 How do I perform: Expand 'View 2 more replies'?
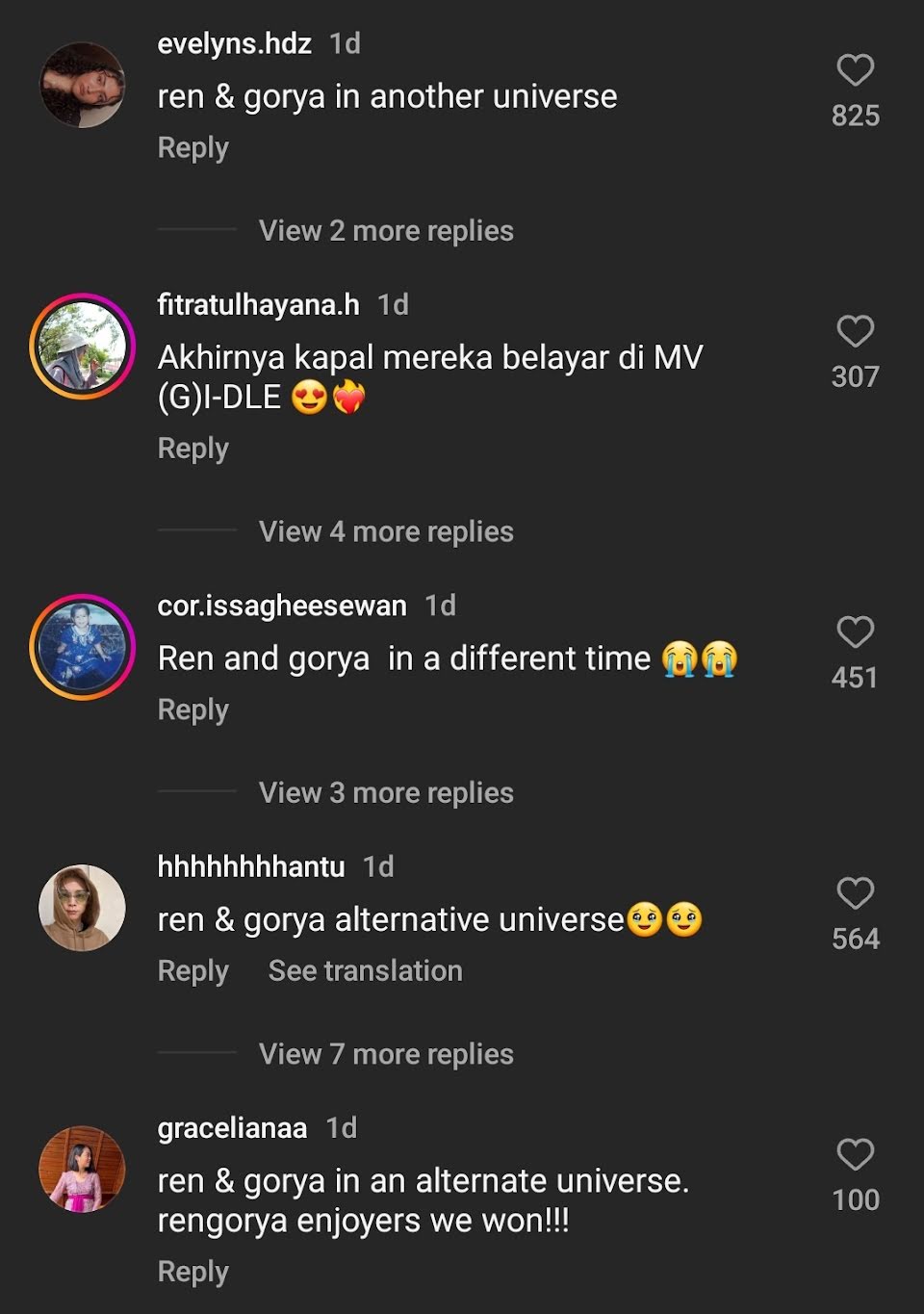click(386, 231)
